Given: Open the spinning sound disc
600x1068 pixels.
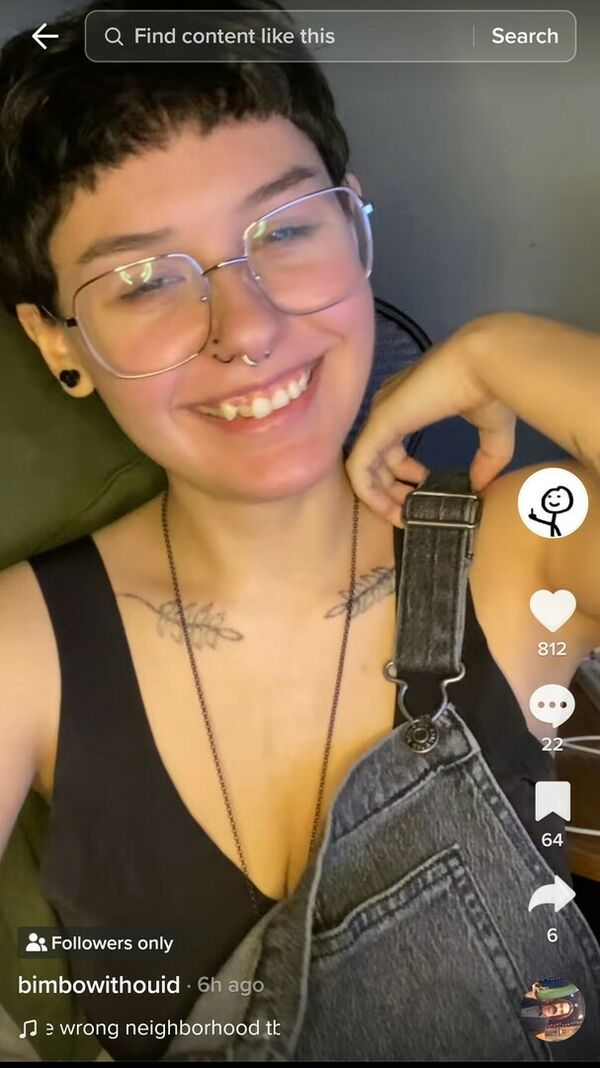Looking at the screenshot, I should (x=552, y=1009).
